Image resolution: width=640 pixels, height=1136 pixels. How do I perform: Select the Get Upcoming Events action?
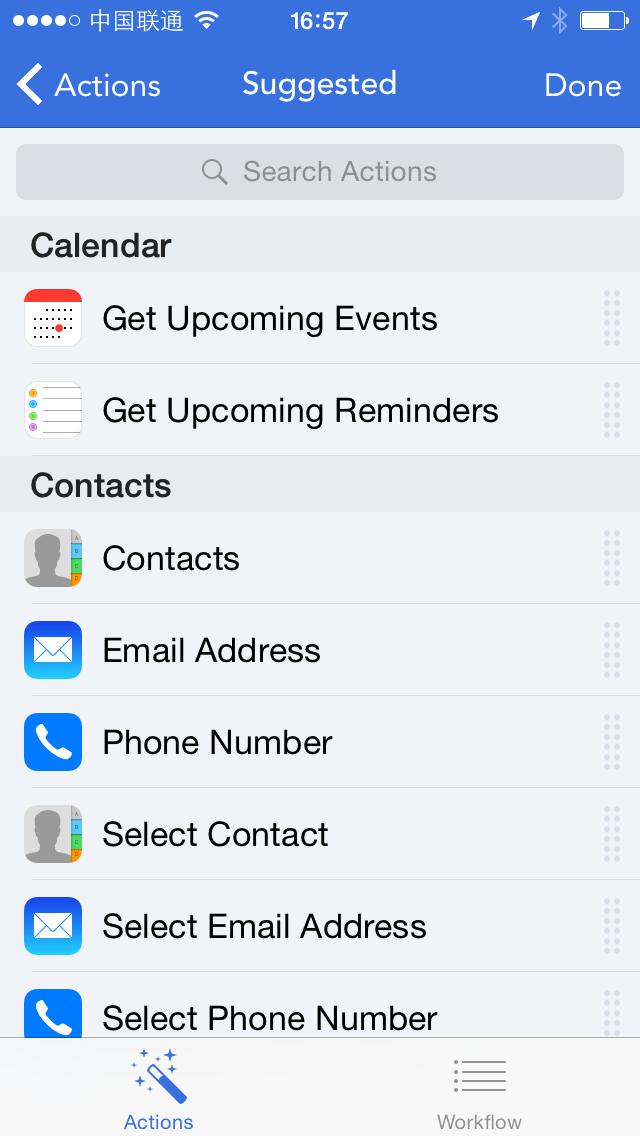pos(320,318)
